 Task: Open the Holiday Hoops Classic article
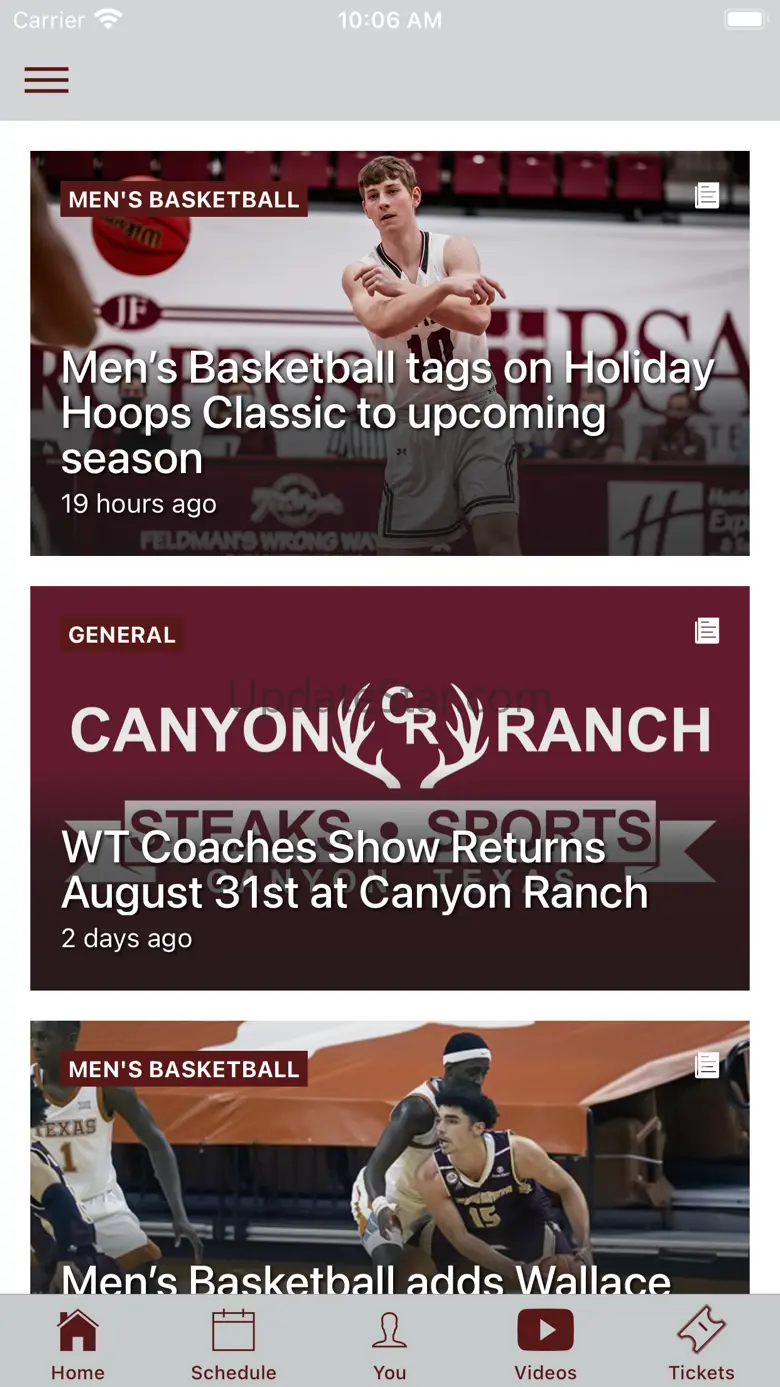coord(389,412)
